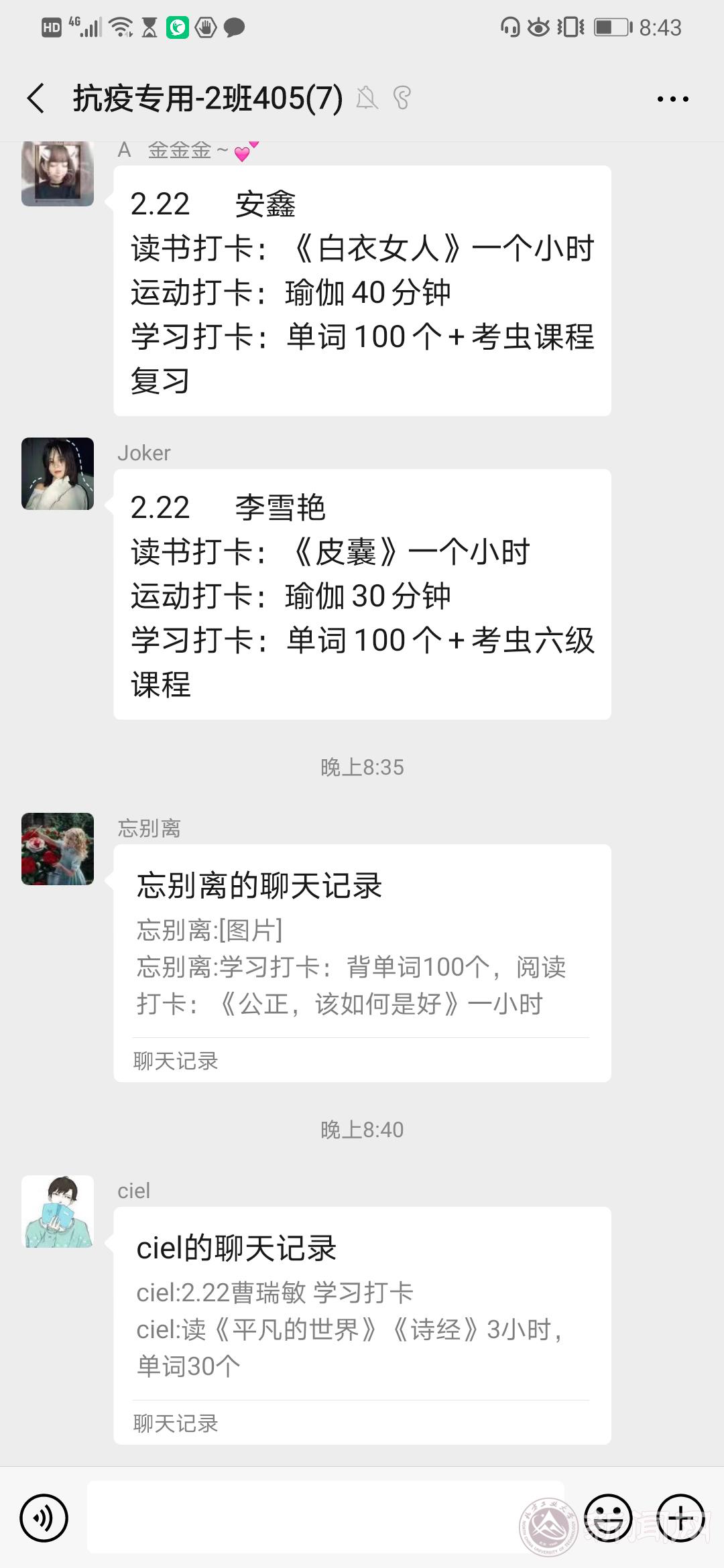724x1568 pixels.
Task: View Joker's profile avatar
Action: tap(58, 474)
